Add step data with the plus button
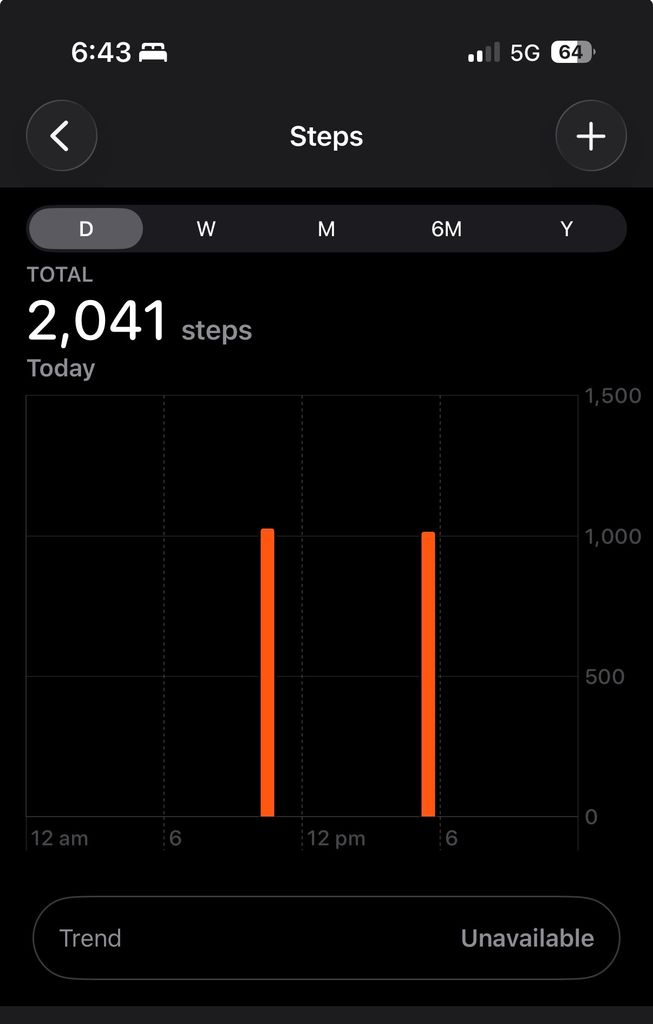The height and width of the screenshot is (1024, 653). coord(591,136)
